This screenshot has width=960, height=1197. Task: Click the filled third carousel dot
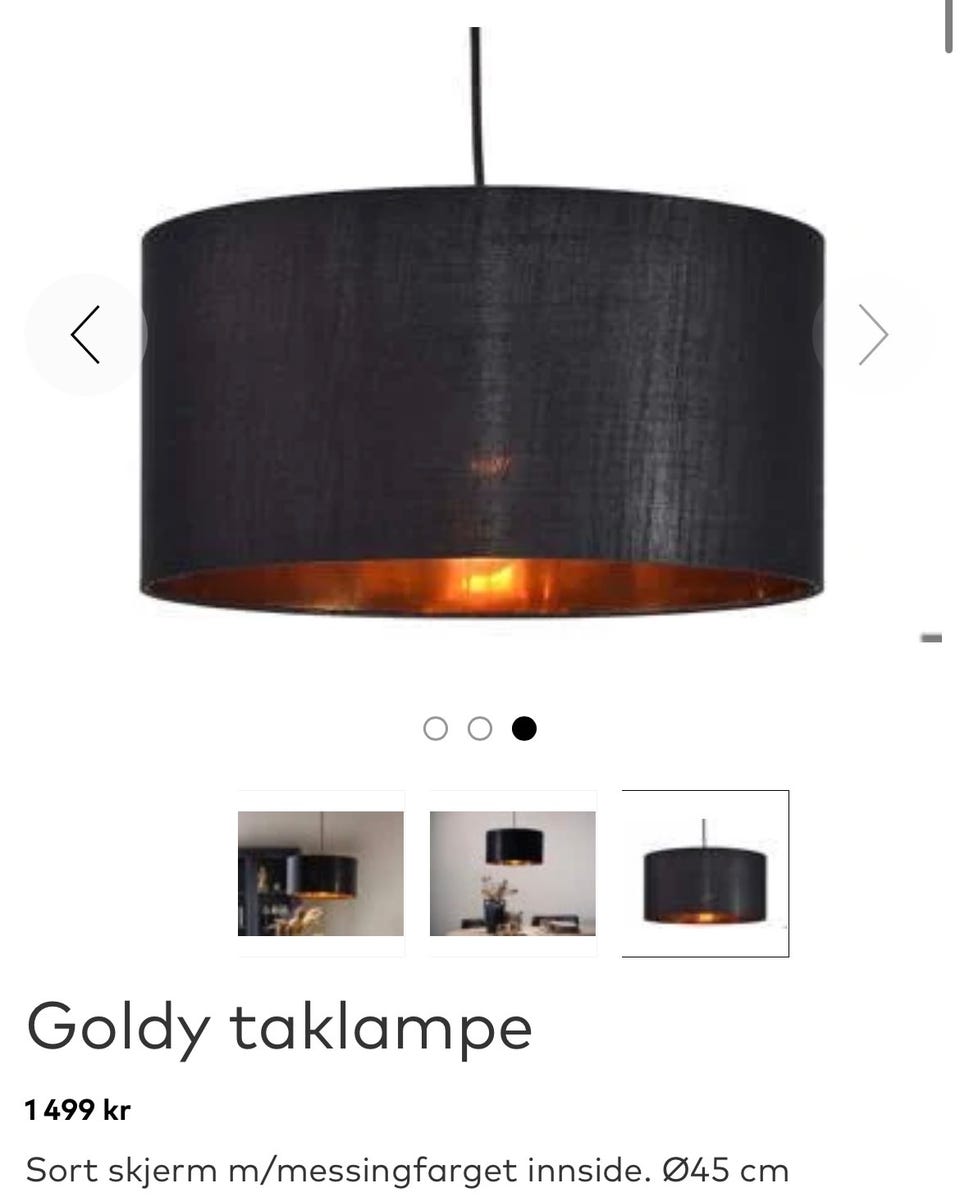523,729
